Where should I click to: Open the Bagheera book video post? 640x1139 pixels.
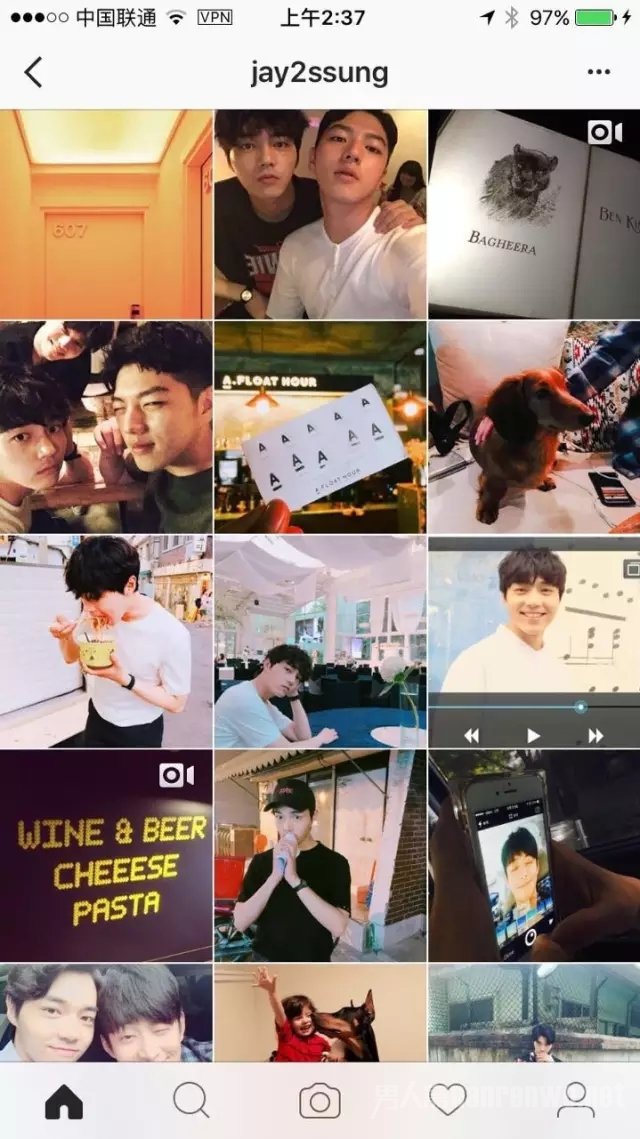pyautogui.click(x=534, y=214)
